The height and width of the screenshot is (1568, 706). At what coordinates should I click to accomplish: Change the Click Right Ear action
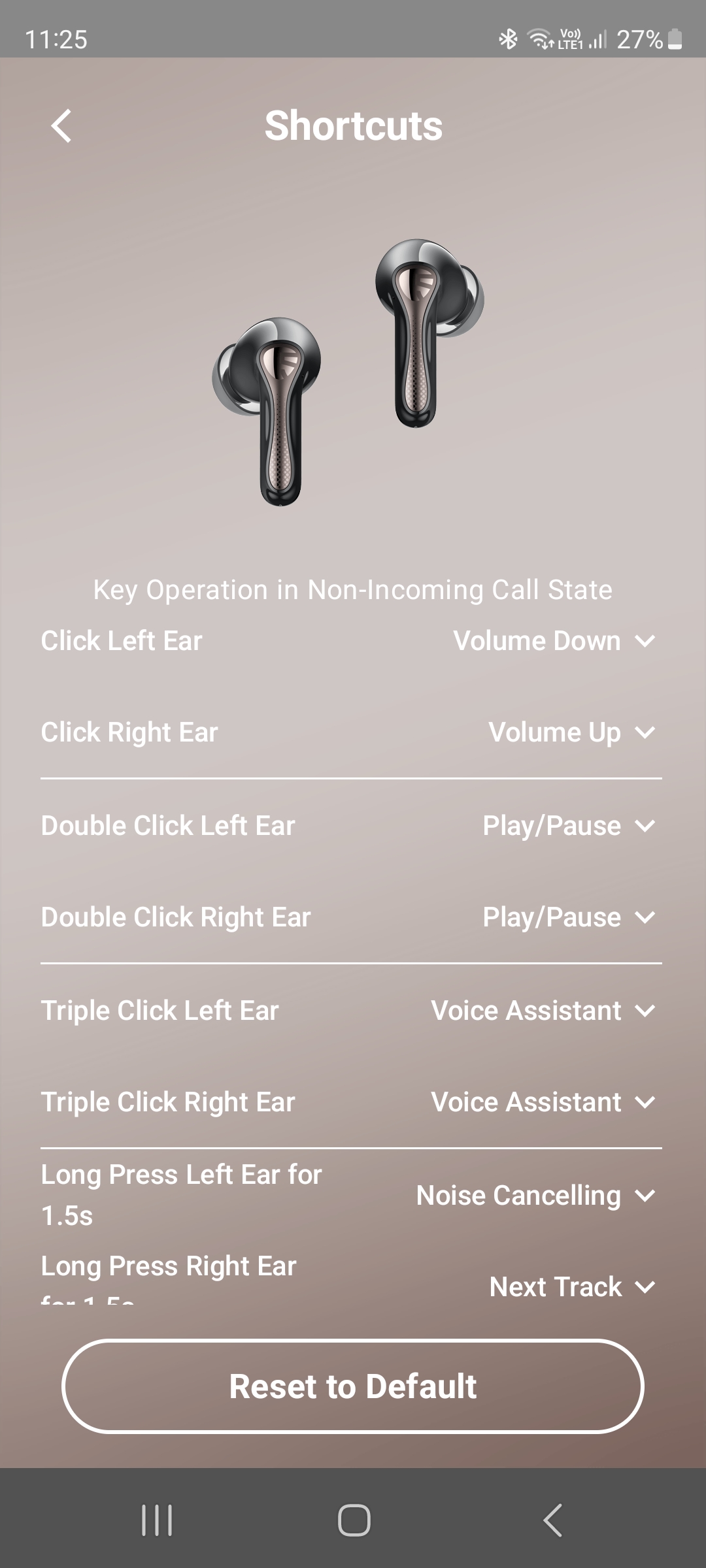(x=571, y=732)
